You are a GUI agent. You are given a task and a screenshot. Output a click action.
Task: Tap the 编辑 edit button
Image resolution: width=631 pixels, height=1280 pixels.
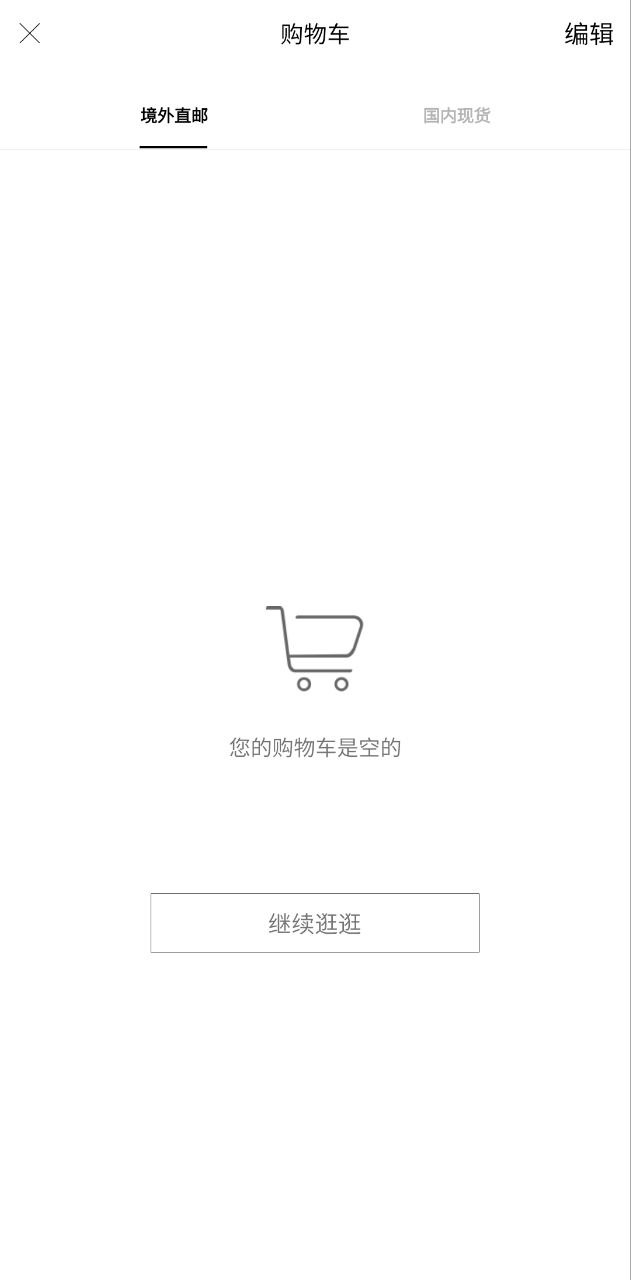(588, 34)
